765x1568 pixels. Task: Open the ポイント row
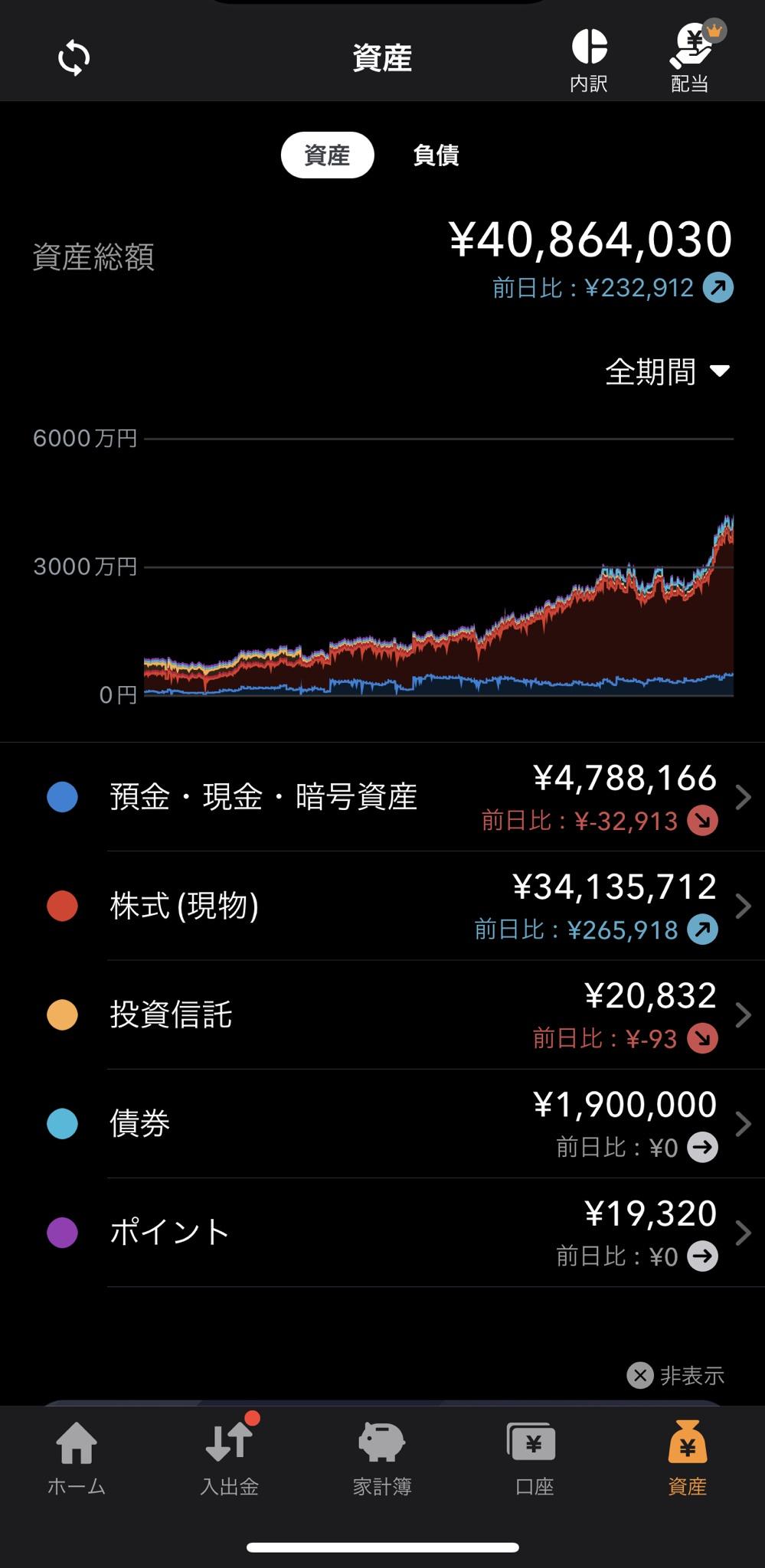click(383, 1232)
